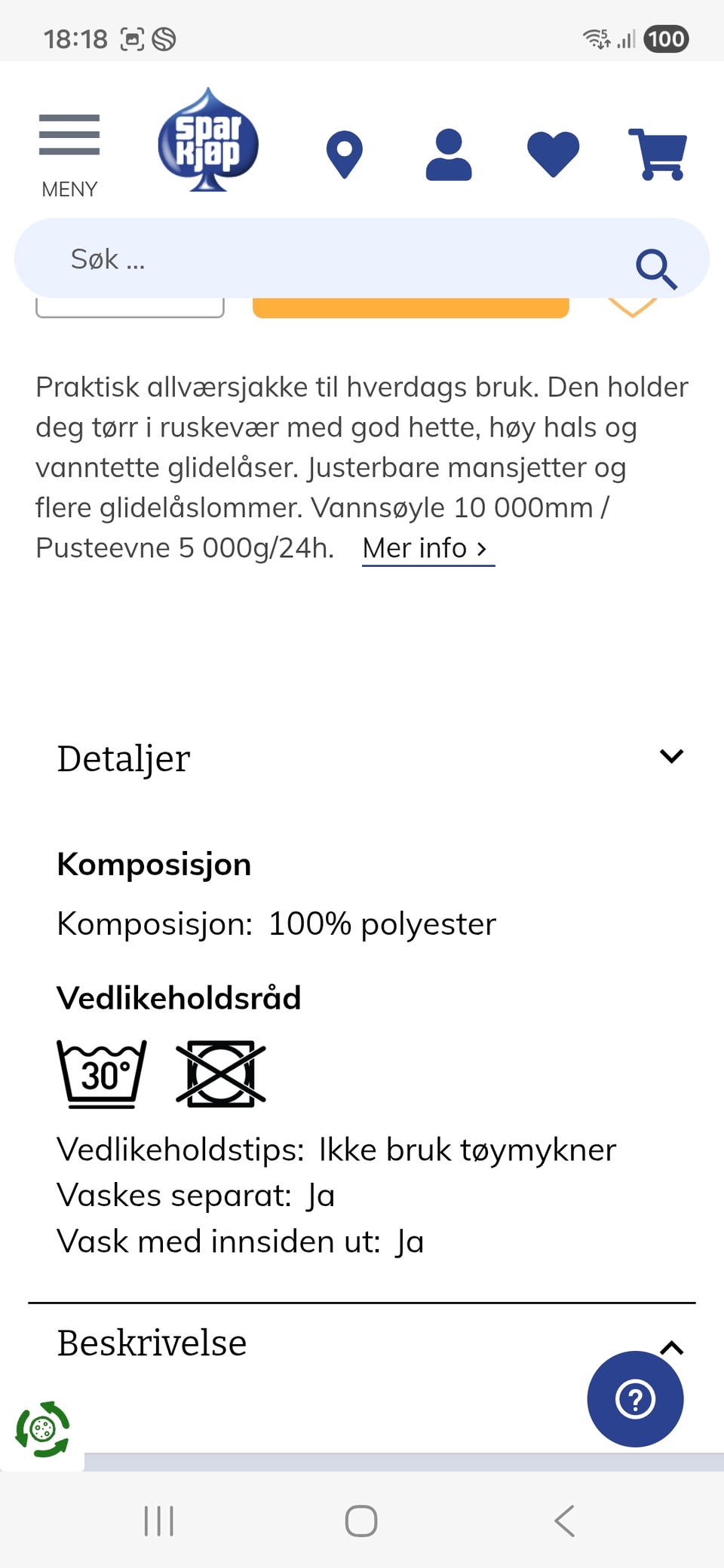Tap the Søk search input field

click(302, 259)
